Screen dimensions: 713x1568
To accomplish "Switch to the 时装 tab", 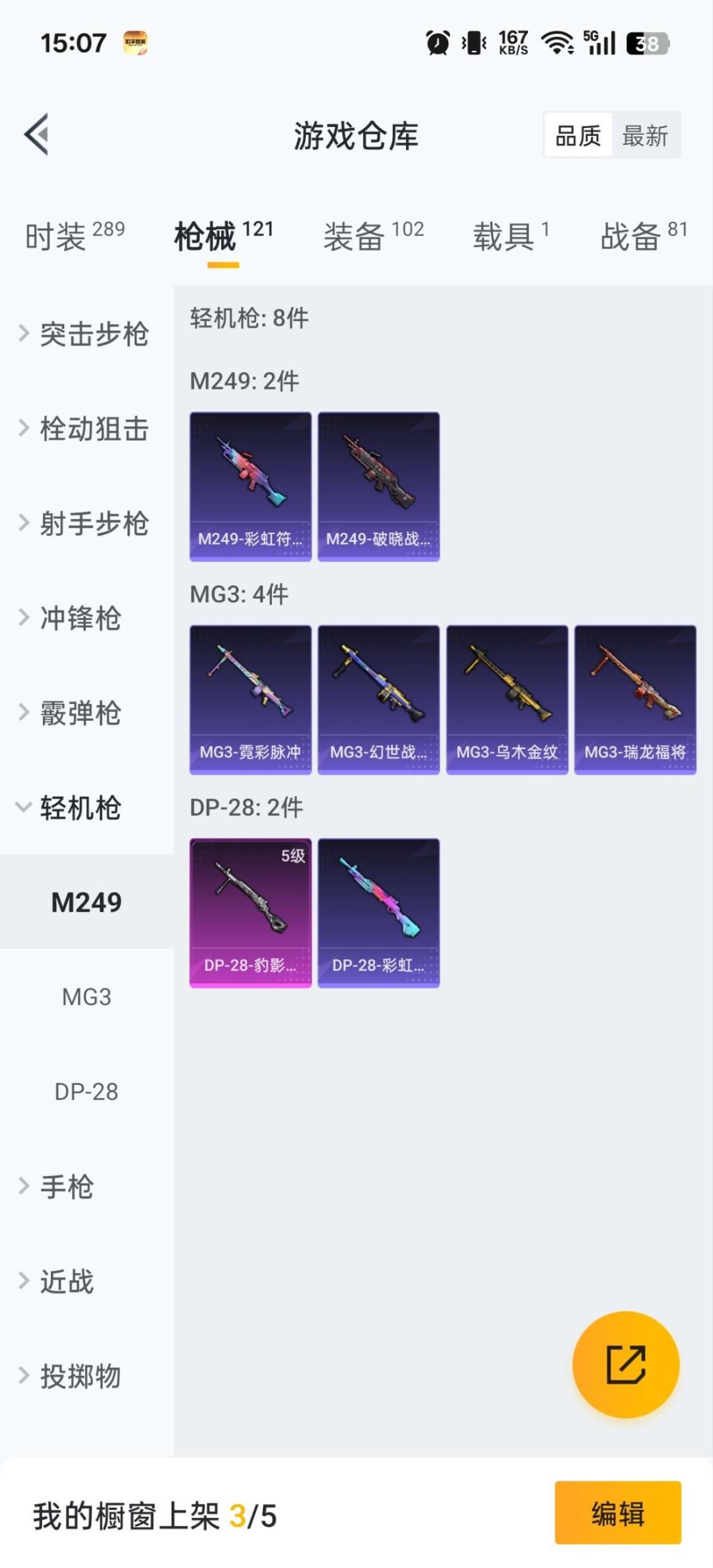I will click(56, 238).
